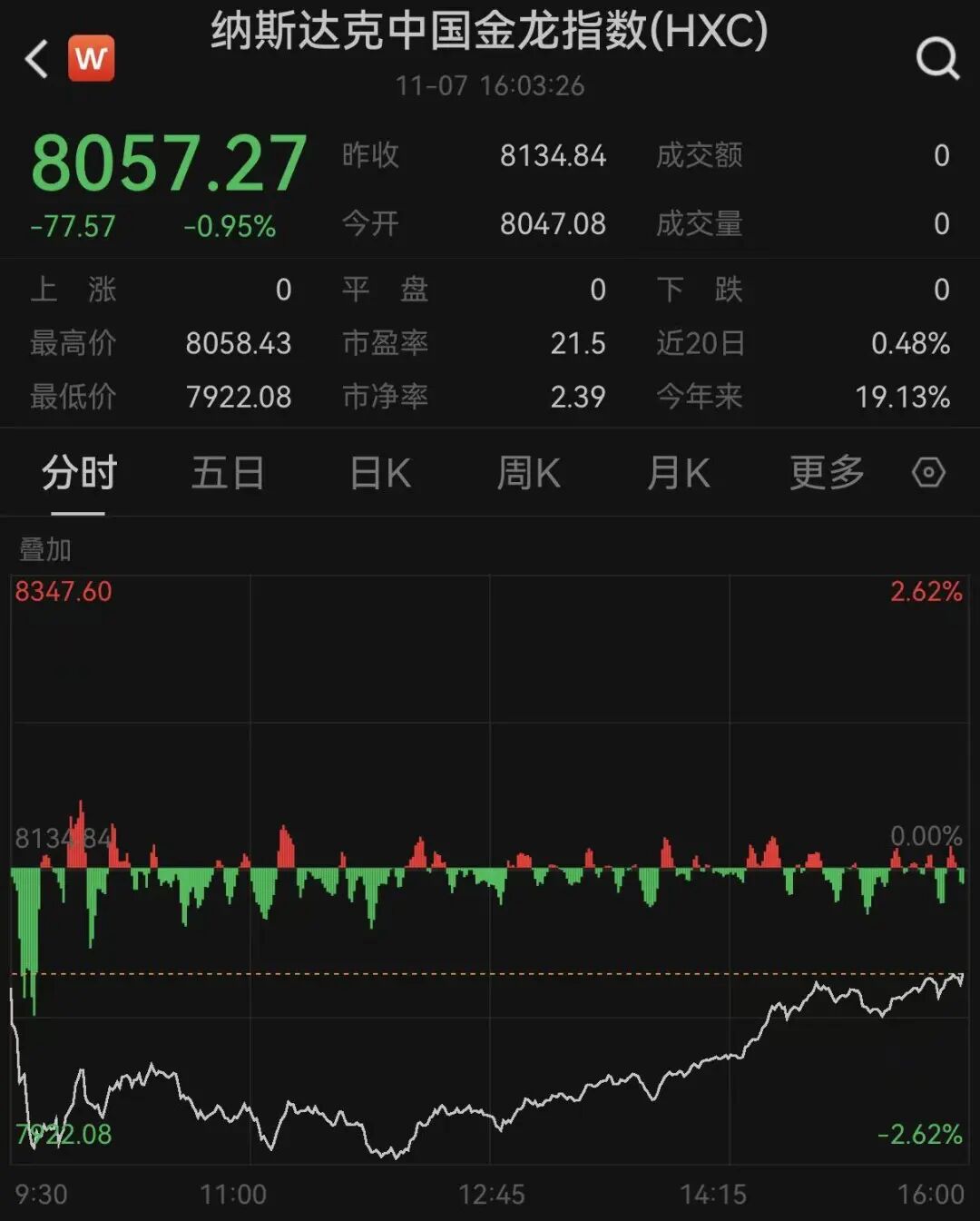Select the 分时 chart tab
The height and width of the screenshot is (1221, 980).
(79, 473)
